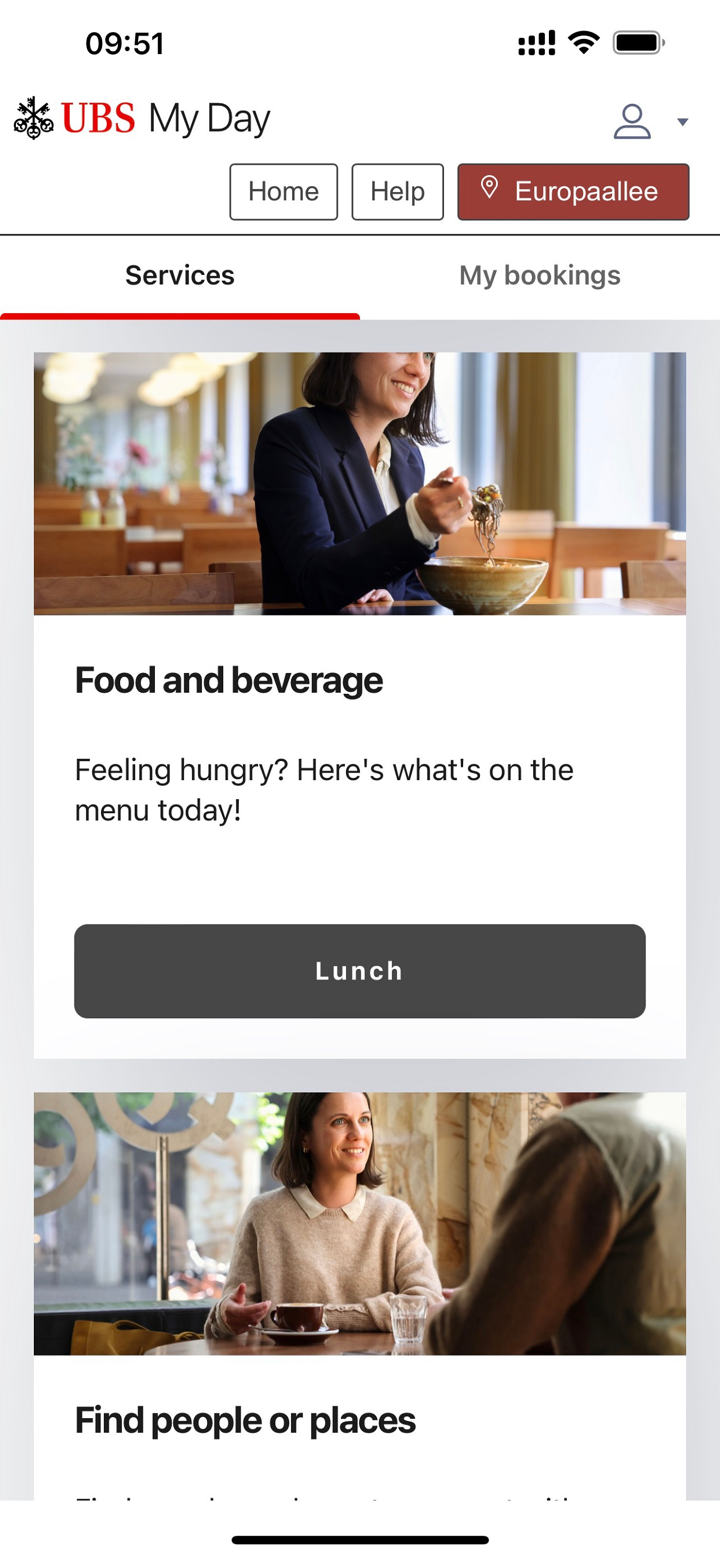Open the Help page
This screenshot has height=1558, width=720.
[x=397, y=191]
